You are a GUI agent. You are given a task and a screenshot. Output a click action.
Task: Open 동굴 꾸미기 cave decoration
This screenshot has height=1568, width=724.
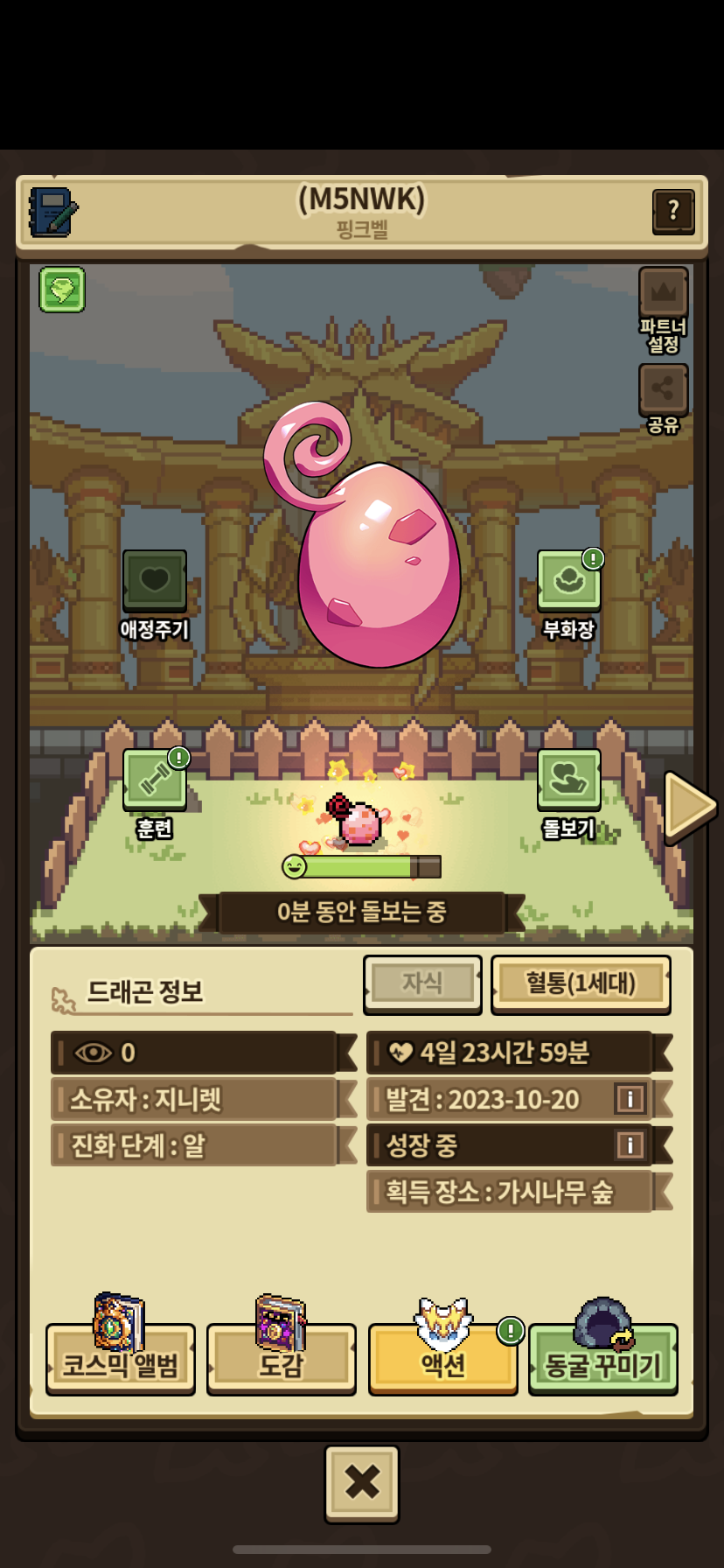pos(602,1358)
